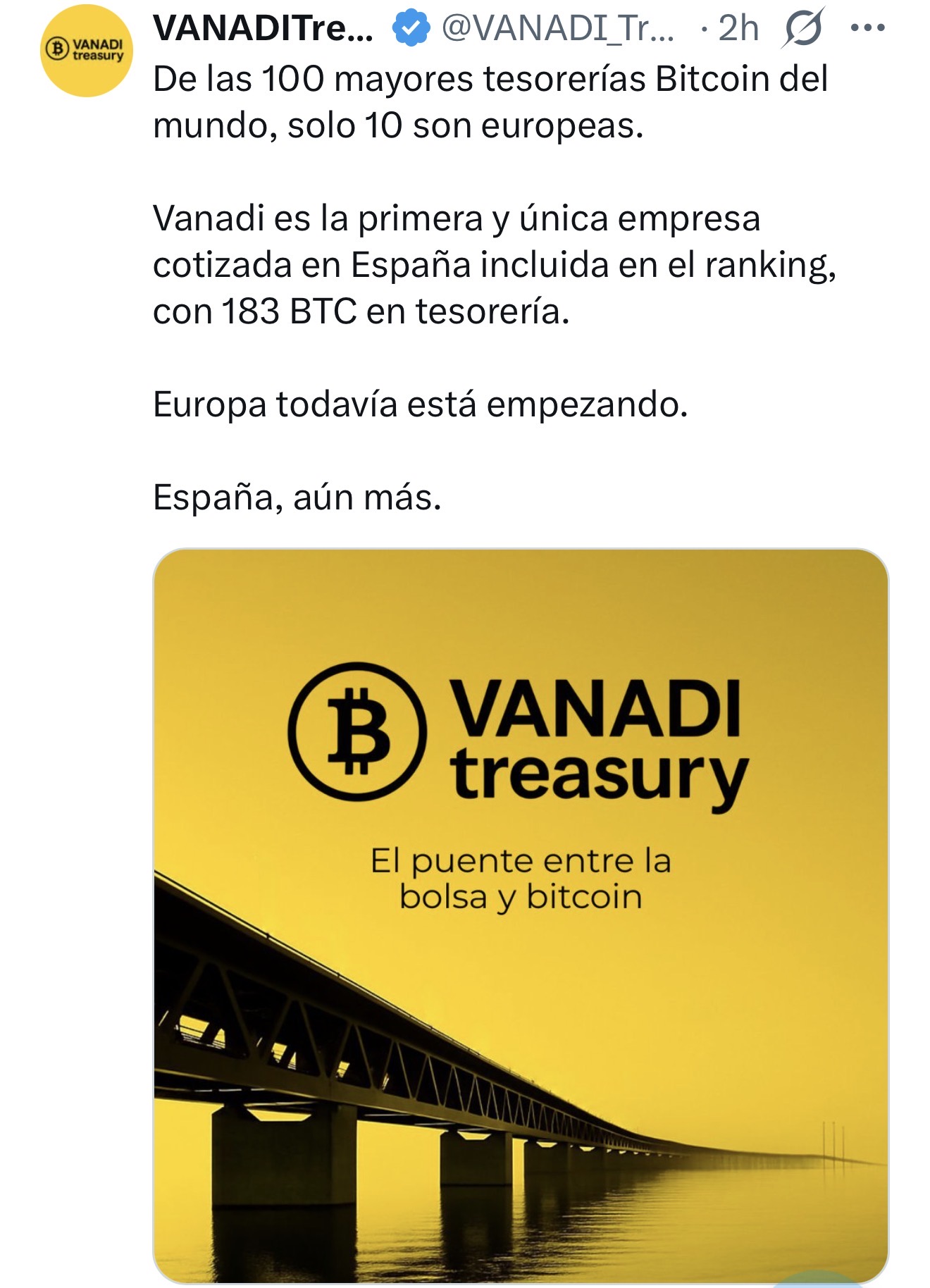Click the @VANADI_Tr handle
Viewport: 930px width, 1288px height.
[557, 28]
